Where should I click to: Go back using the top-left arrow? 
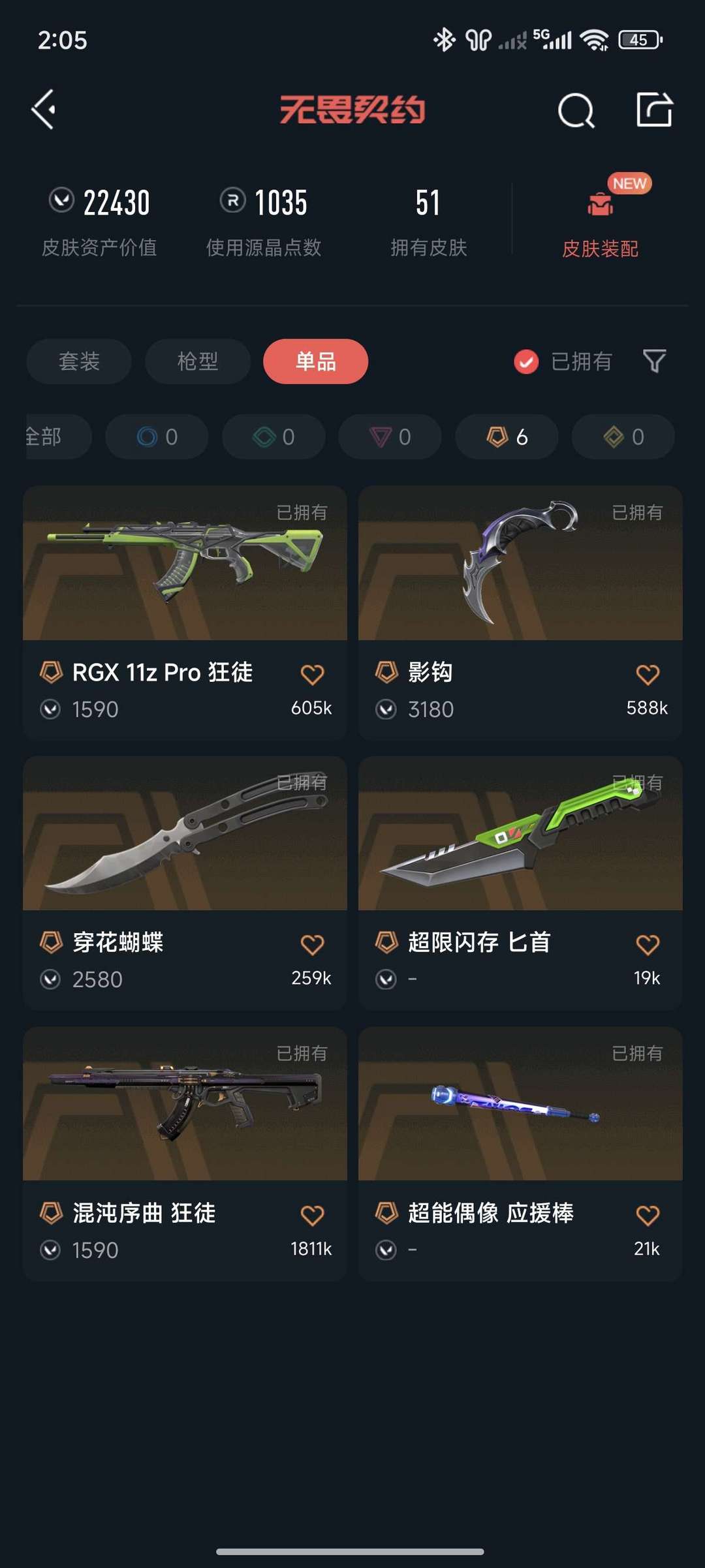[44, 110]
